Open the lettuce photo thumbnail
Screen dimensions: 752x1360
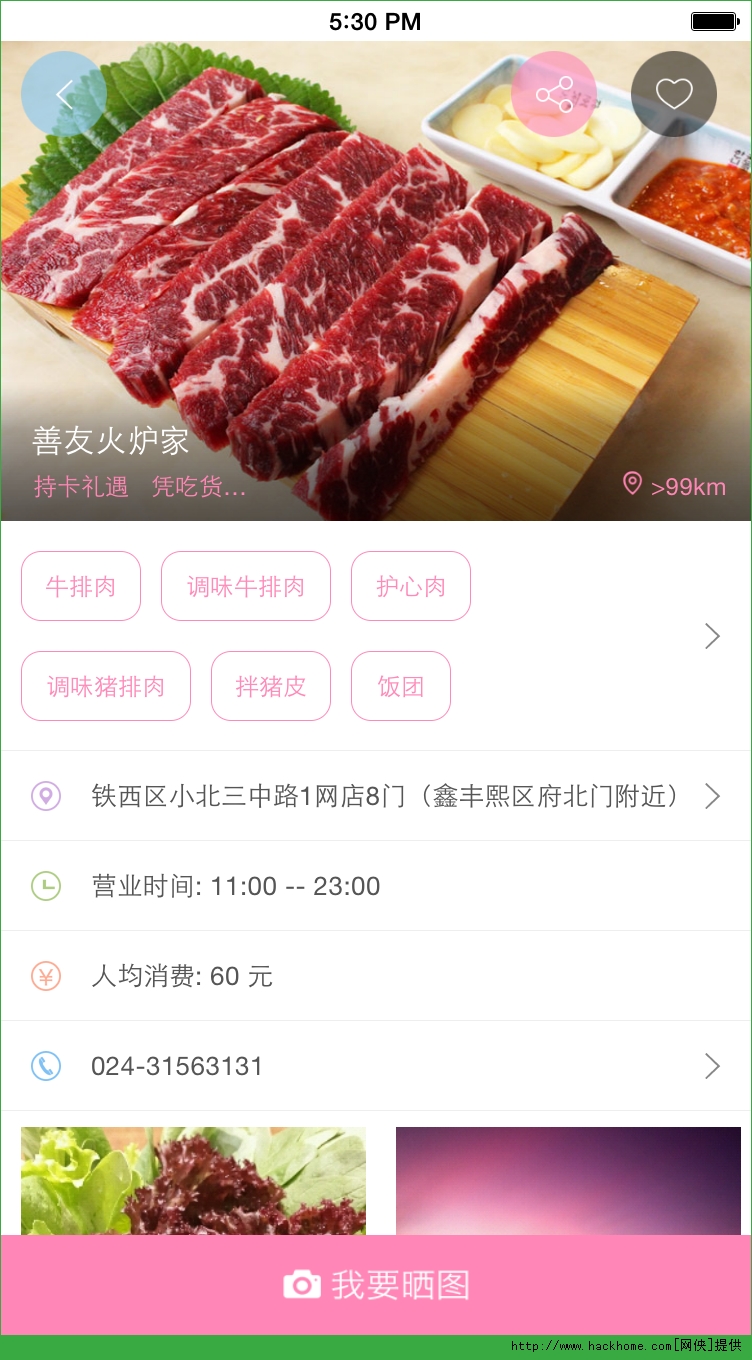[193, 1180]
